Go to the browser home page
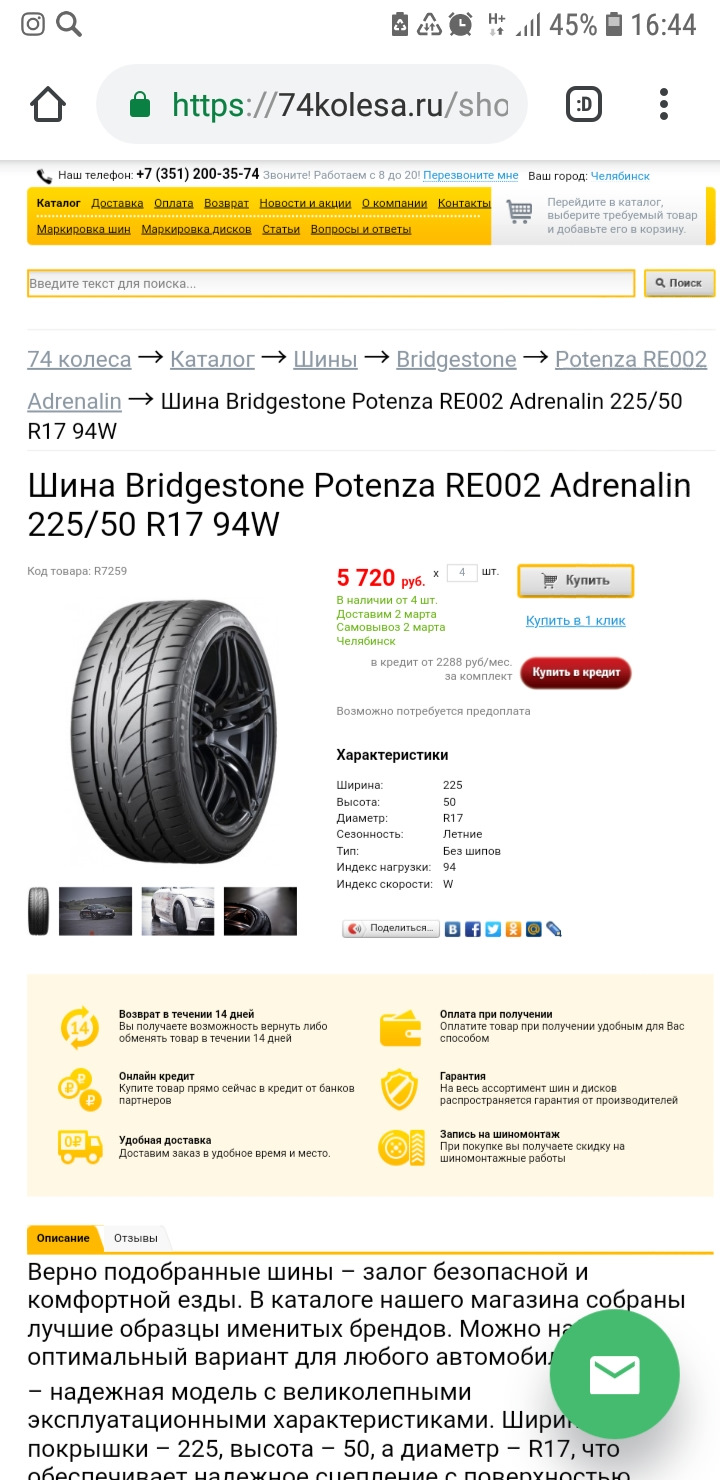This screenshot has height=1480, width=720. coord(48,104)
